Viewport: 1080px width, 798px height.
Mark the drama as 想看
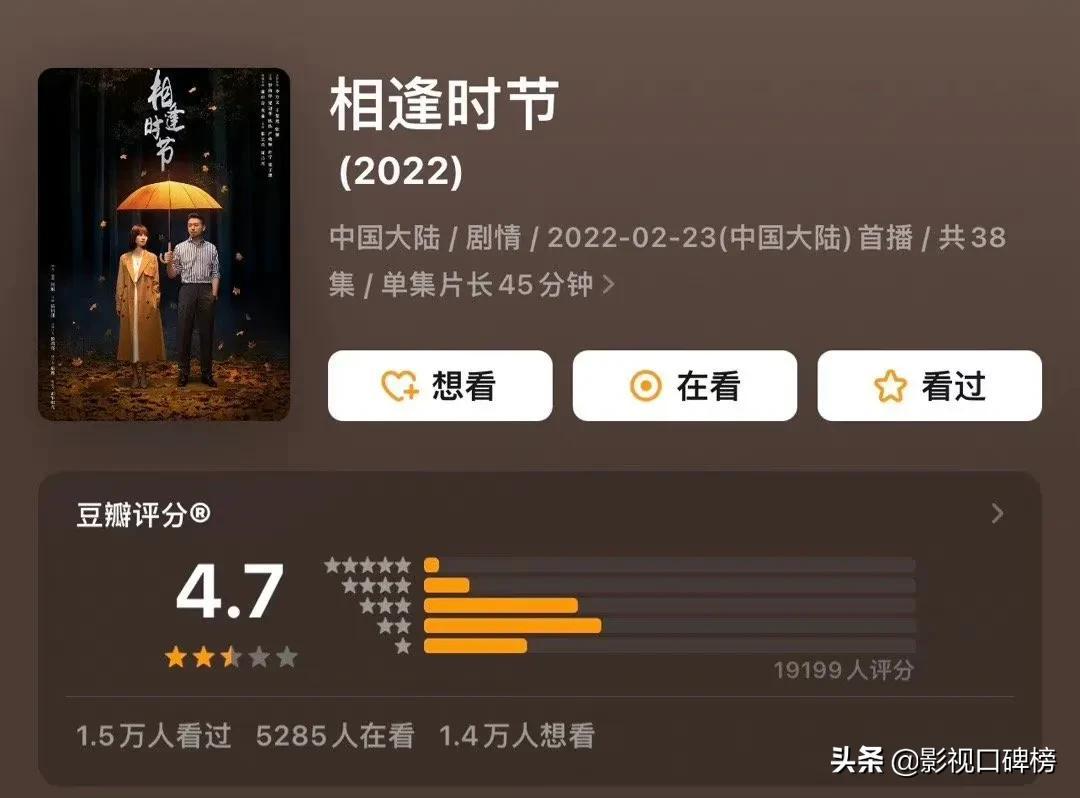pyautogui.click(x=440, y=386)
